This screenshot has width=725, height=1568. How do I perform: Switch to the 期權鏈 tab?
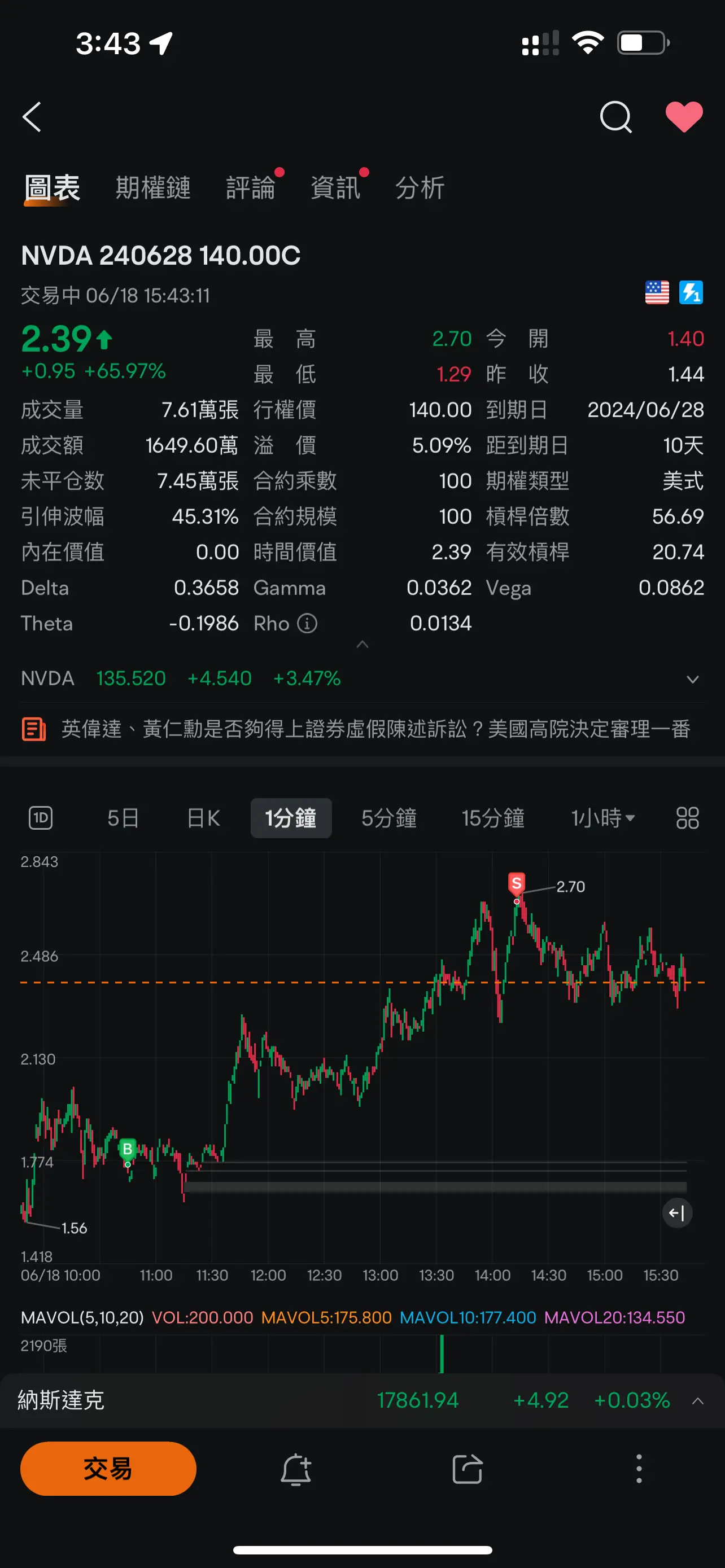coord(153,187)
